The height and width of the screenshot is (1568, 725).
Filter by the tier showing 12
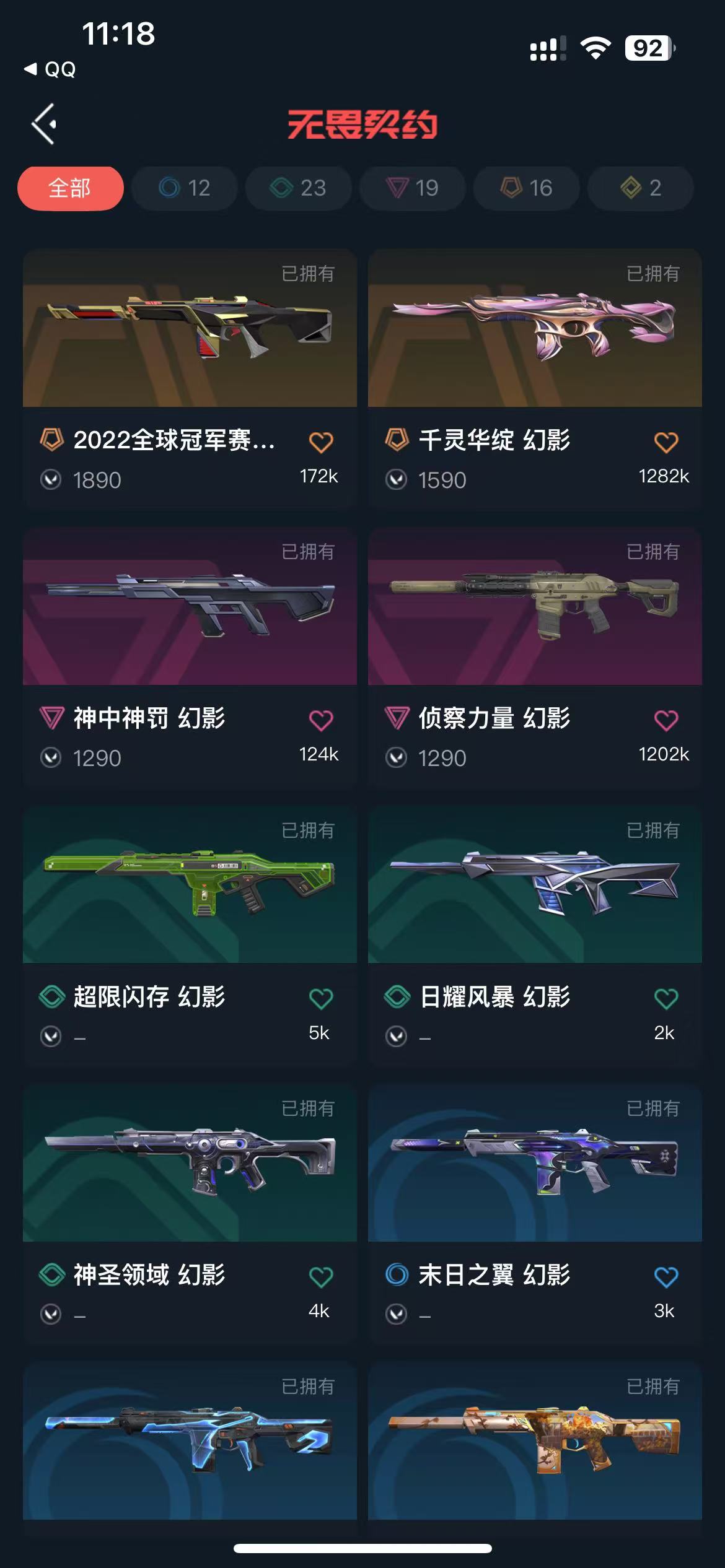185,188
